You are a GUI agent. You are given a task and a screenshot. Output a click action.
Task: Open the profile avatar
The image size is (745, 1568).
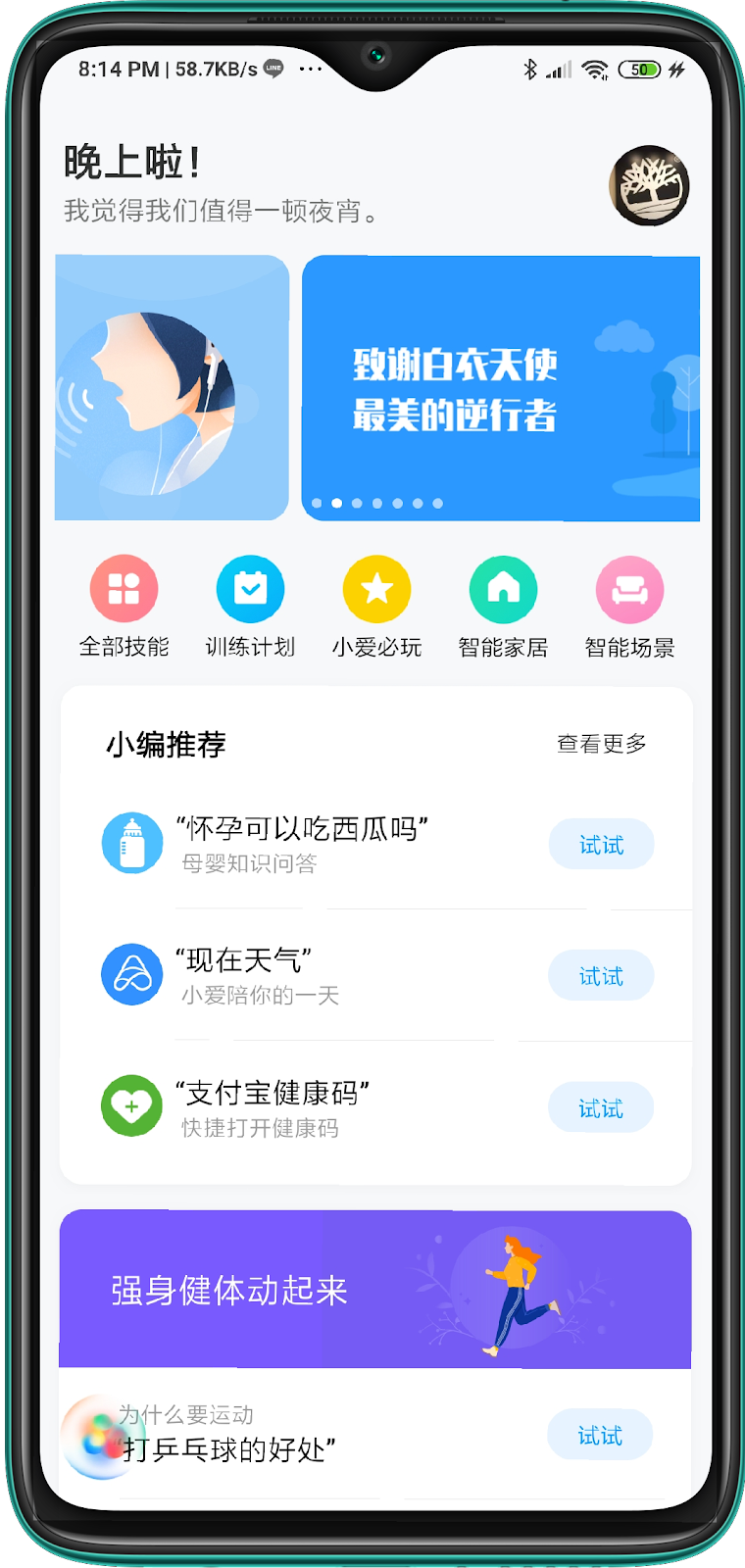648,186
